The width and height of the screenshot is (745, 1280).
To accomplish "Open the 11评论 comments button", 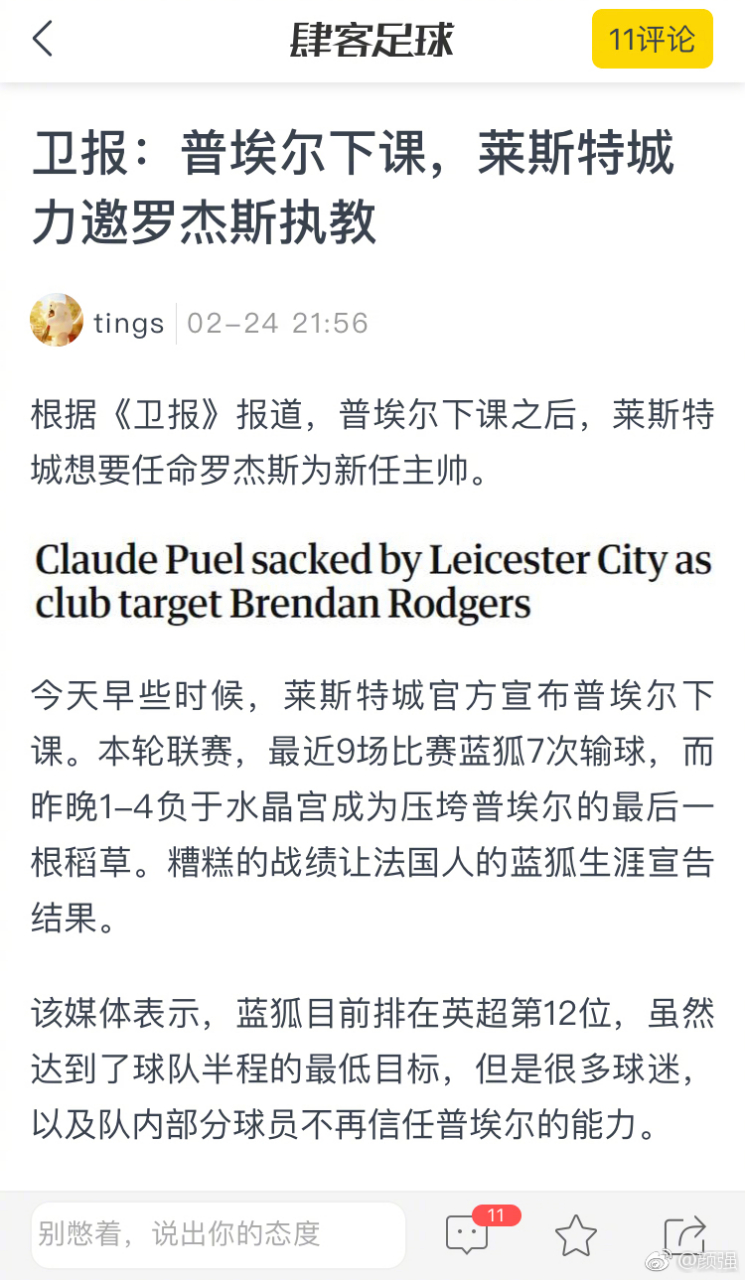I will point(652,39).
